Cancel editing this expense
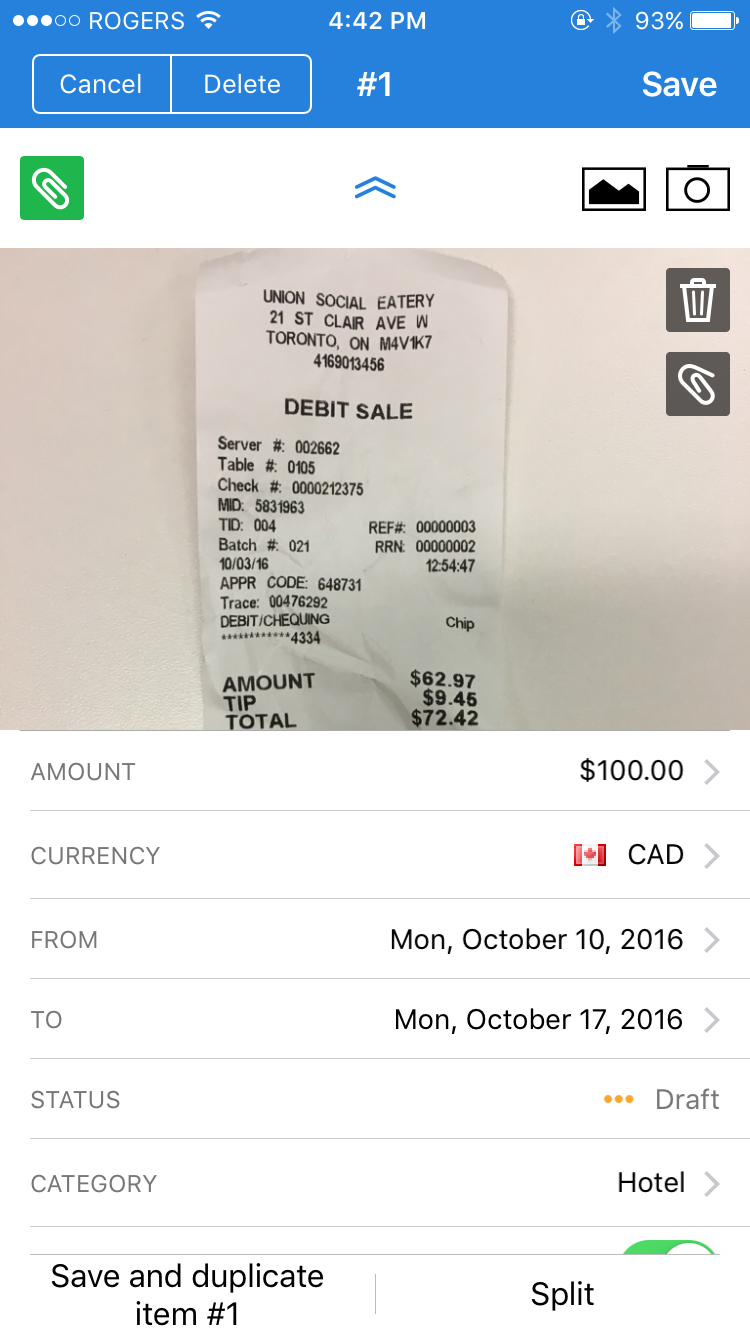This screenshot has width=750, height=1334. pyautogui.click(x=101, y=84)
